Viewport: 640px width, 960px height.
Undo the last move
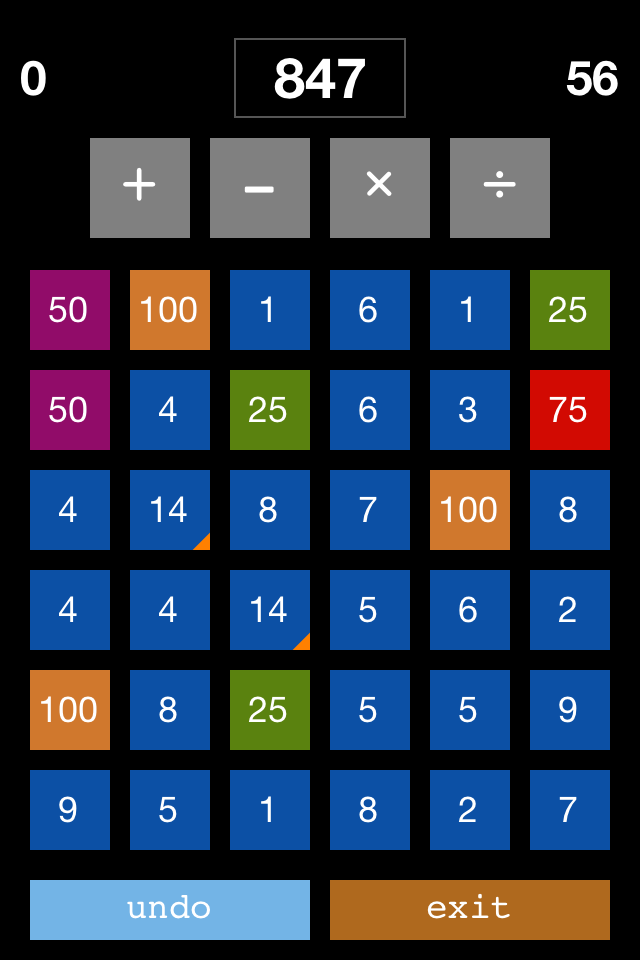170,909
